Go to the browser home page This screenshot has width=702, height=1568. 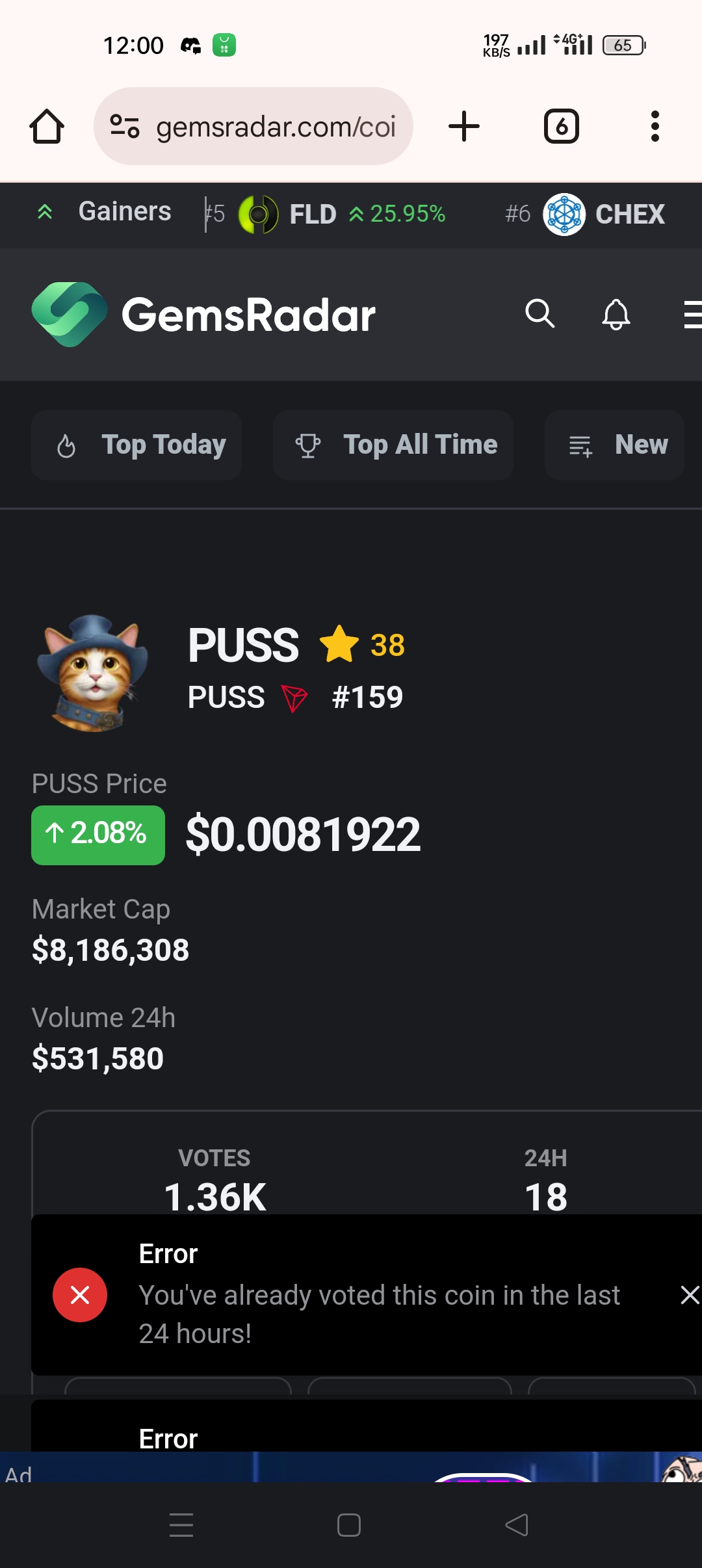(47, 126)
